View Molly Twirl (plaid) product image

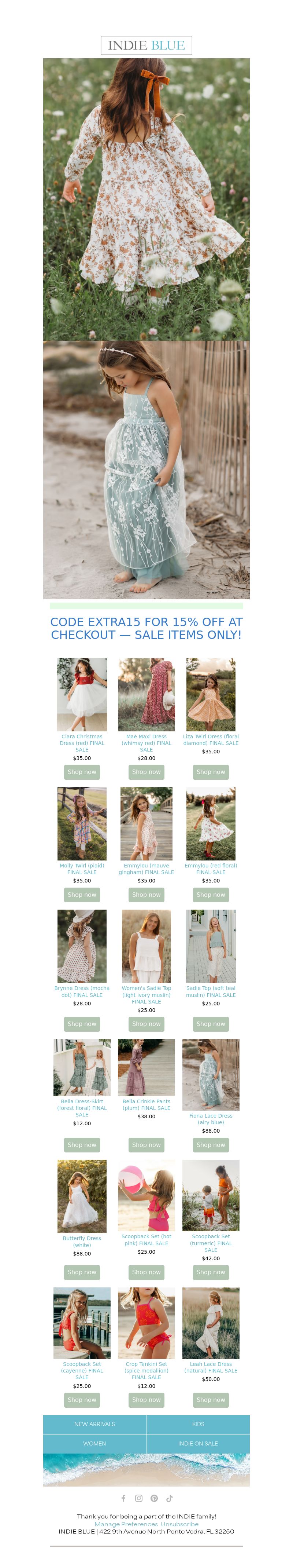point(81,823)
